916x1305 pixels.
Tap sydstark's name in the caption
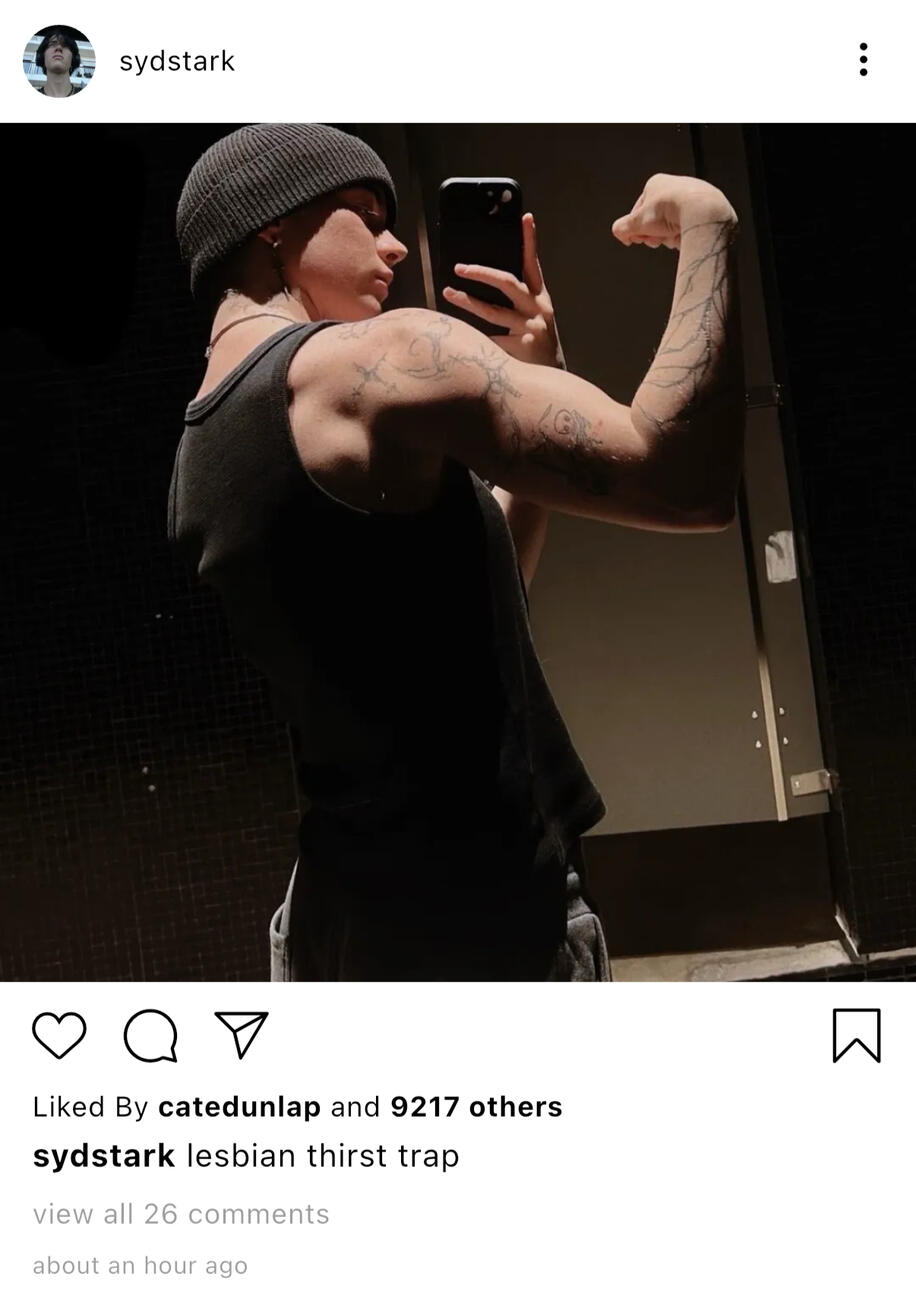104,1156
